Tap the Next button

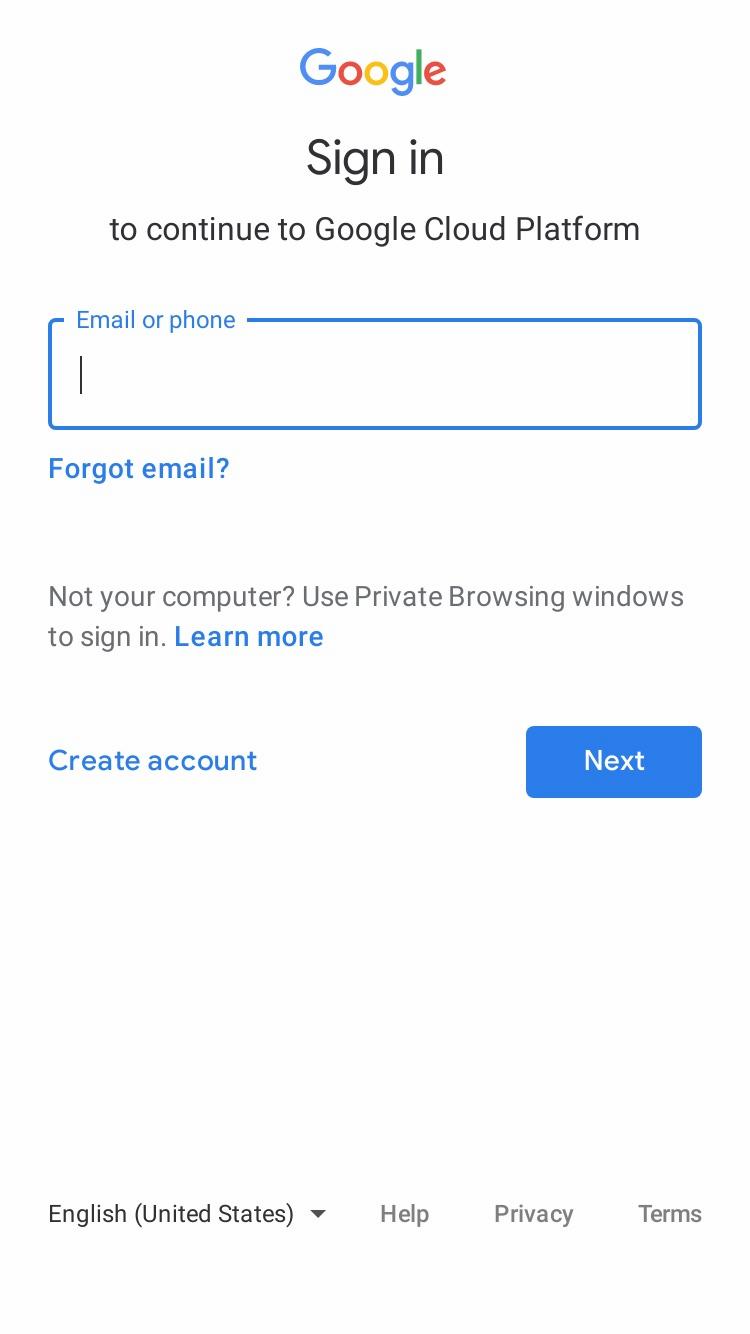(x=614, y=762)
